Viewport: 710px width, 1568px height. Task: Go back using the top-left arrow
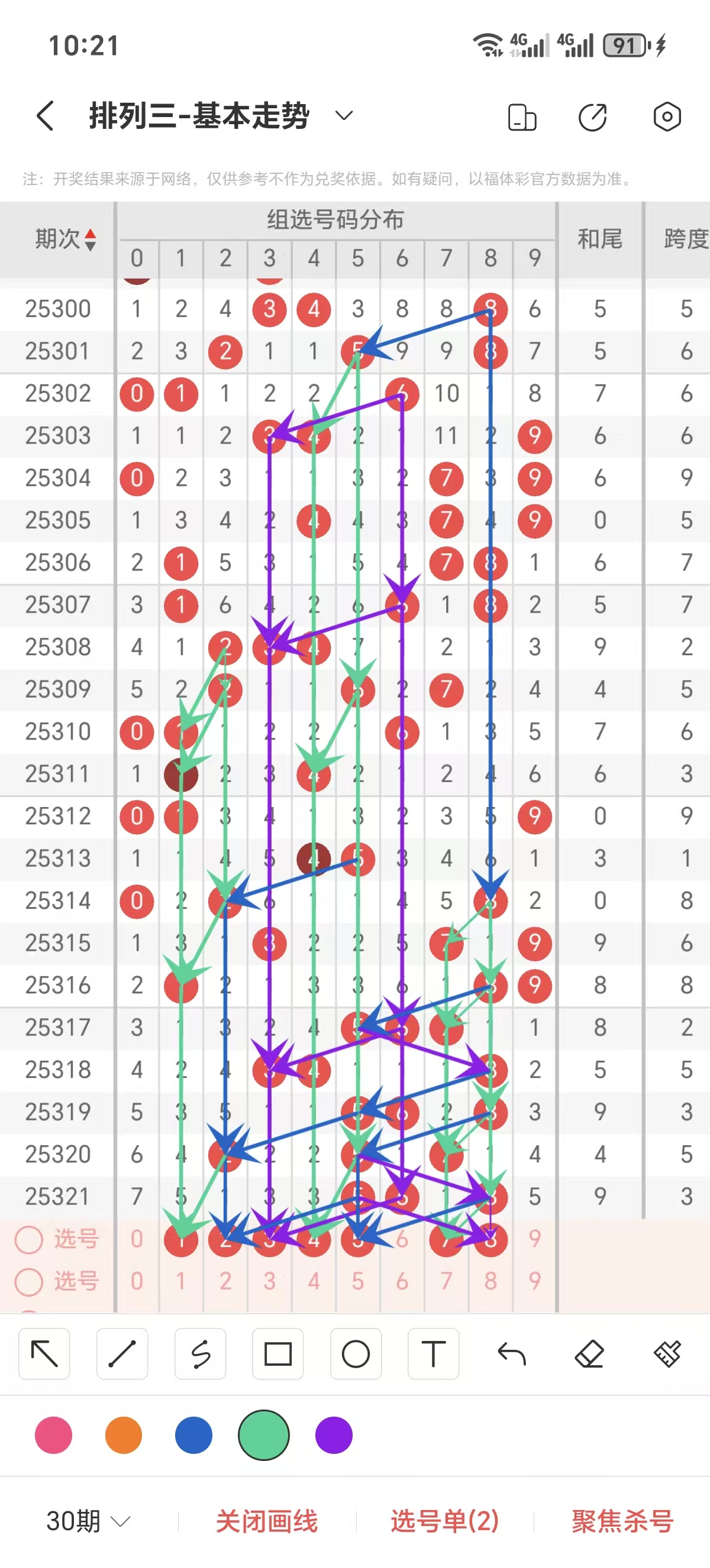click(46, 116)
